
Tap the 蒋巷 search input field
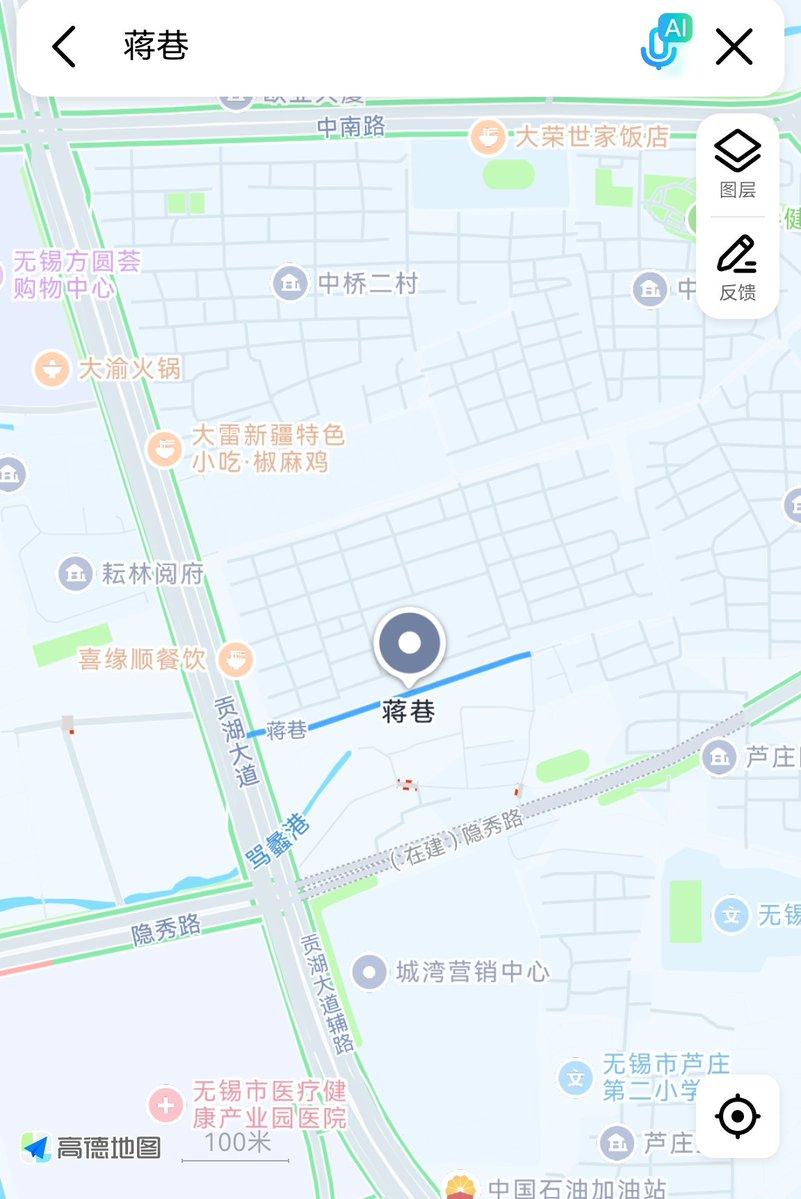tap(300, 45)
